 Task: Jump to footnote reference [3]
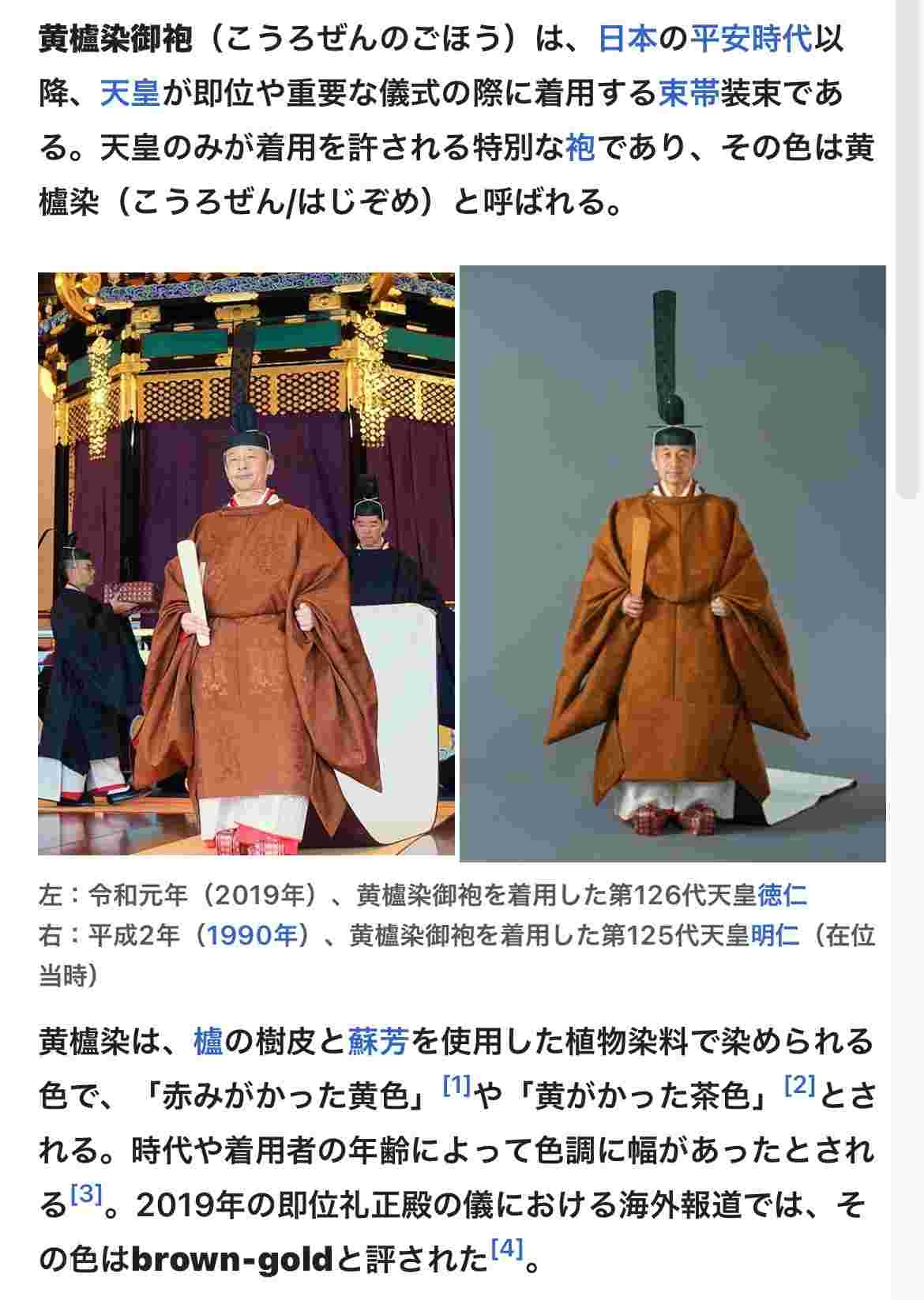coord(87,1195)
